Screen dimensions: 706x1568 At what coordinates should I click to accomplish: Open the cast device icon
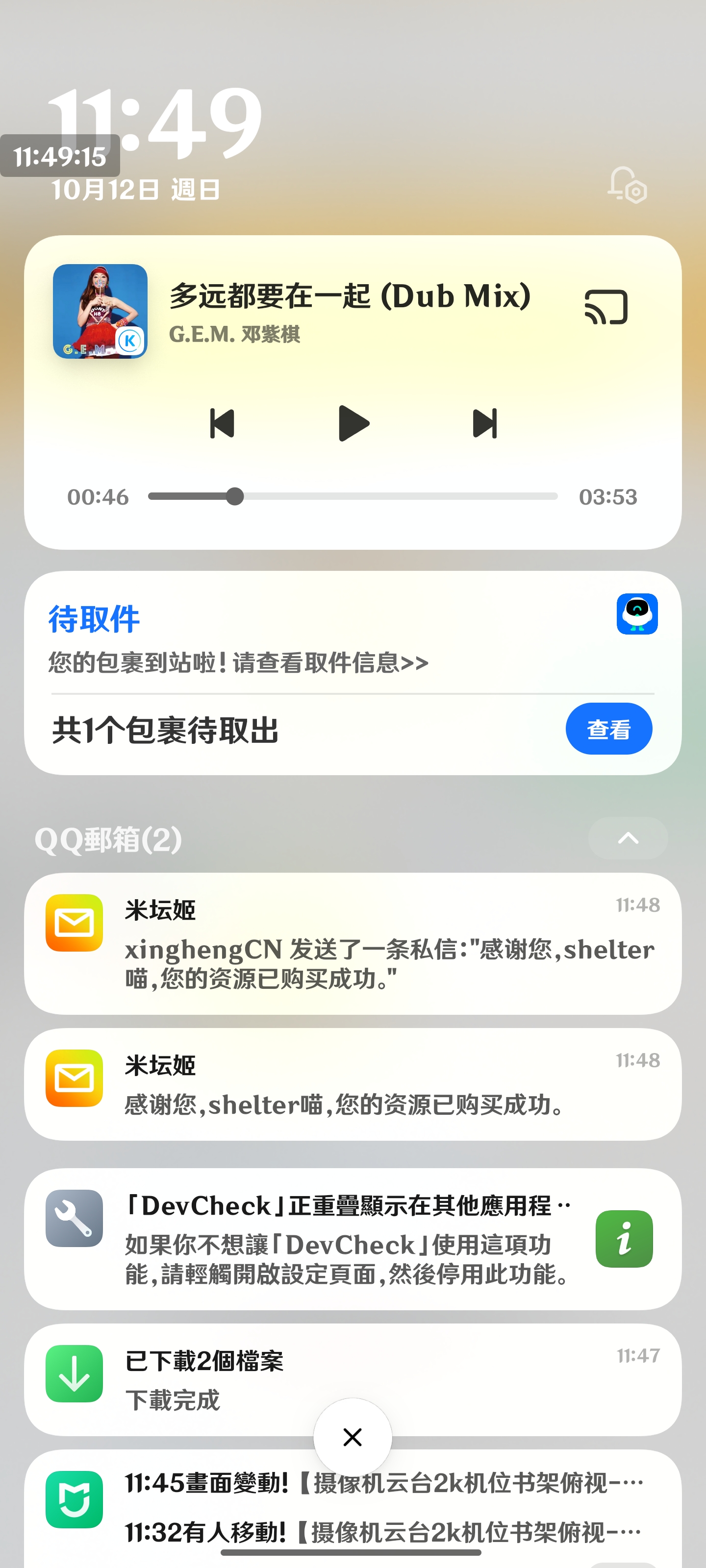(605, 307)
